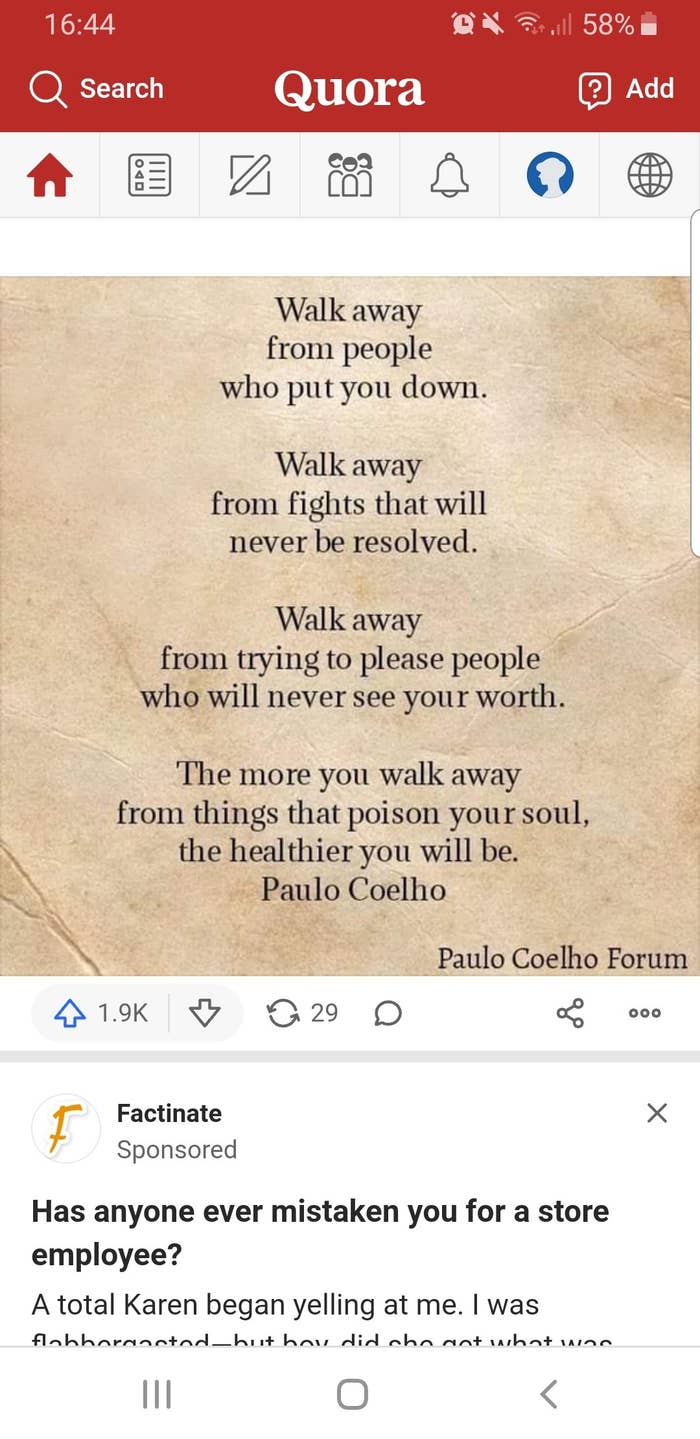Open the Following list tab
The width and height of the screenshot is (700, 1439).
pos(150,177)
